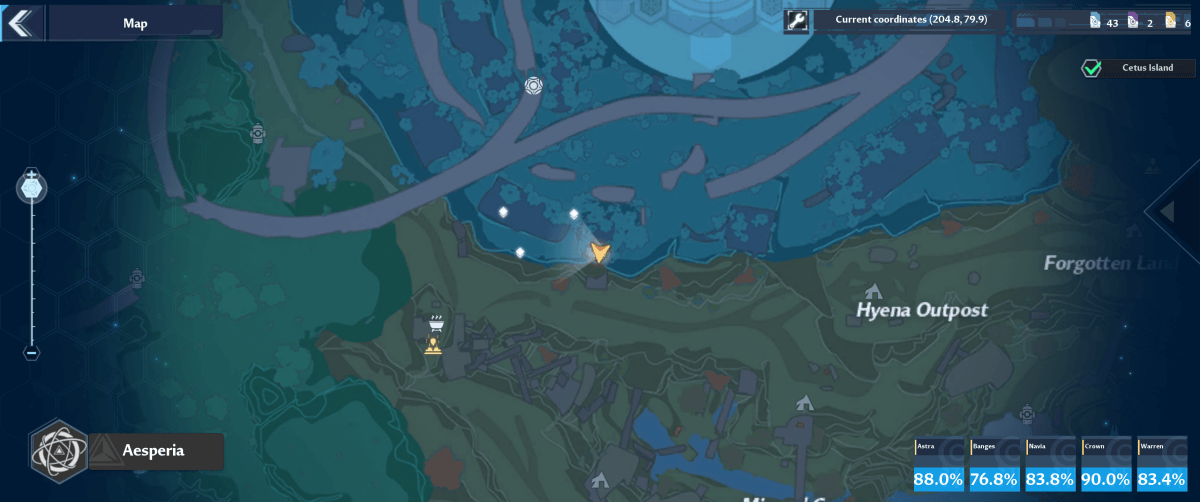Expand the right side panel arrow
The image size is (1200, 502).
1166,212
